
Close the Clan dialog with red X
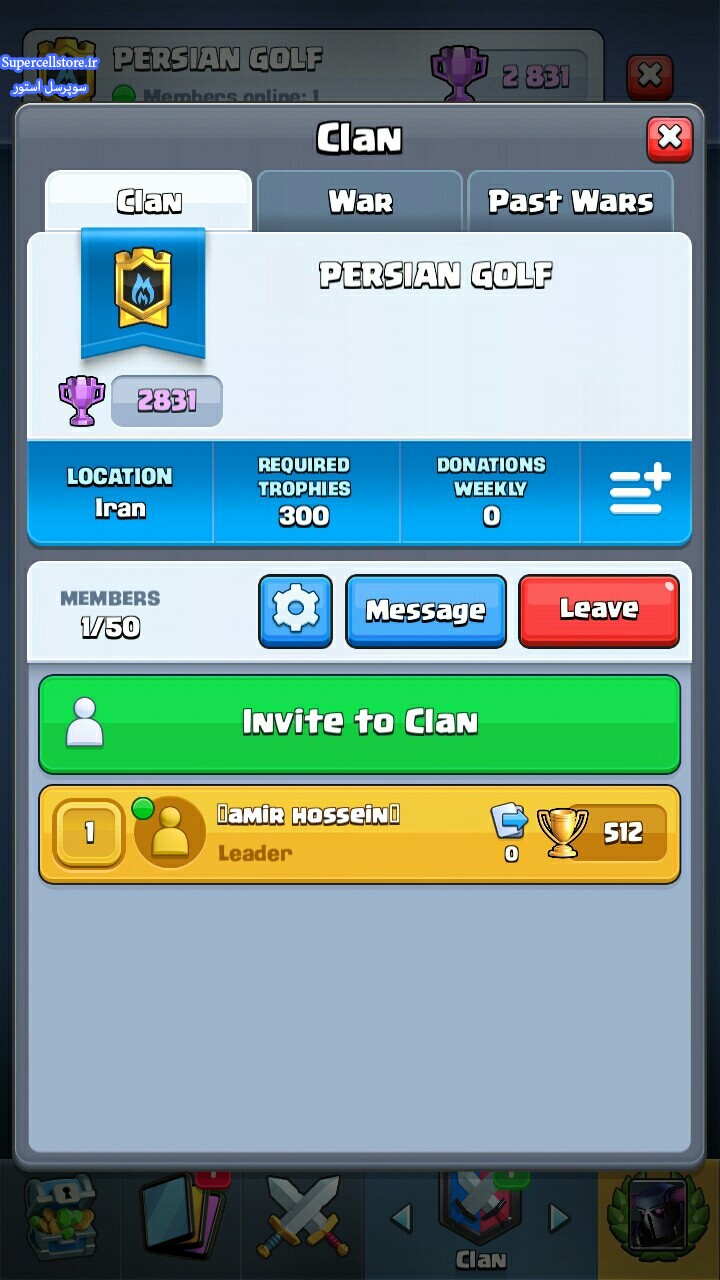pyautogui.click(x=669, y=139)
